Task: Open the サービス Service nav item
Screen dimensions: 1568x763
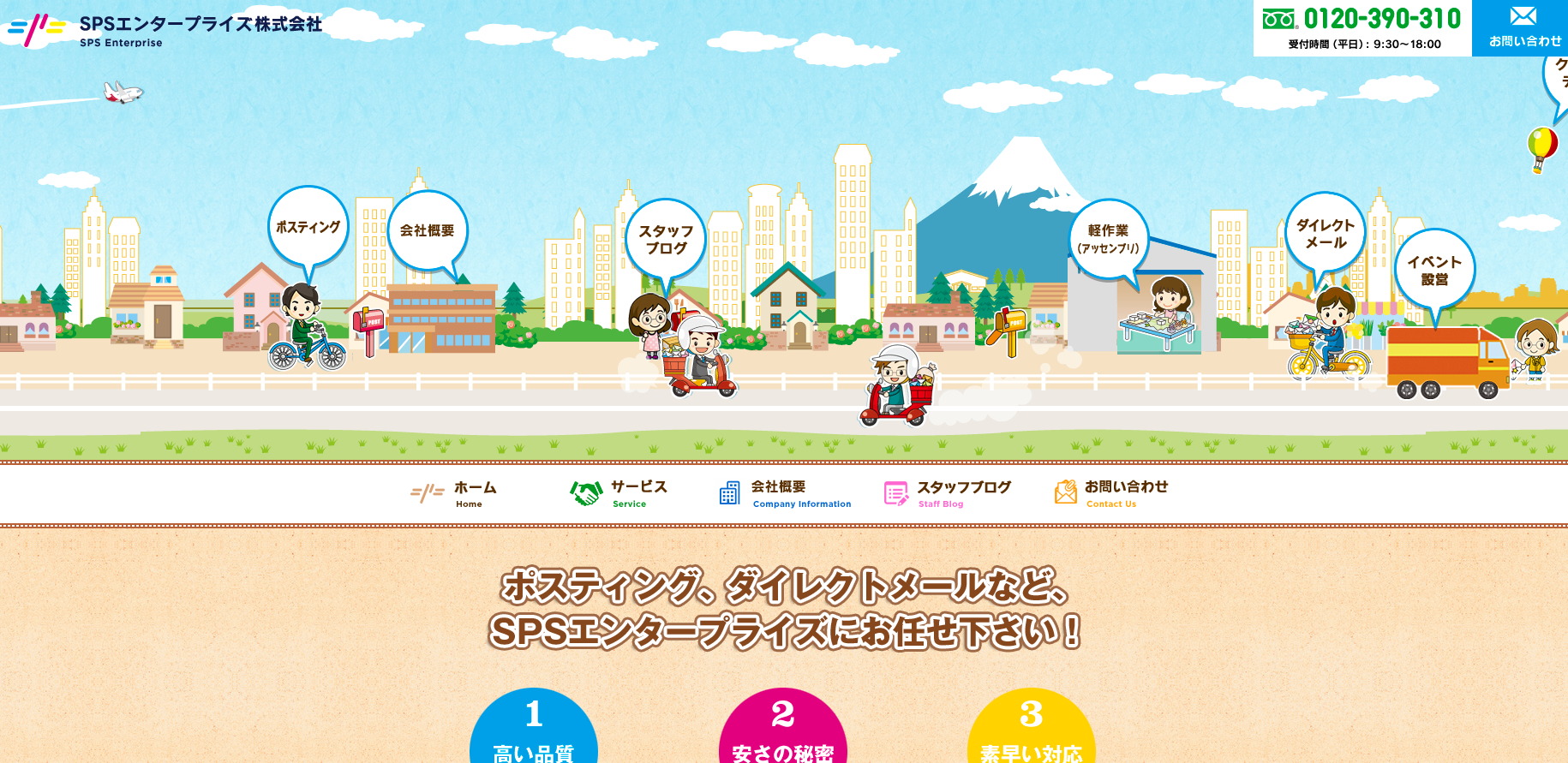Action: point(619,494)
